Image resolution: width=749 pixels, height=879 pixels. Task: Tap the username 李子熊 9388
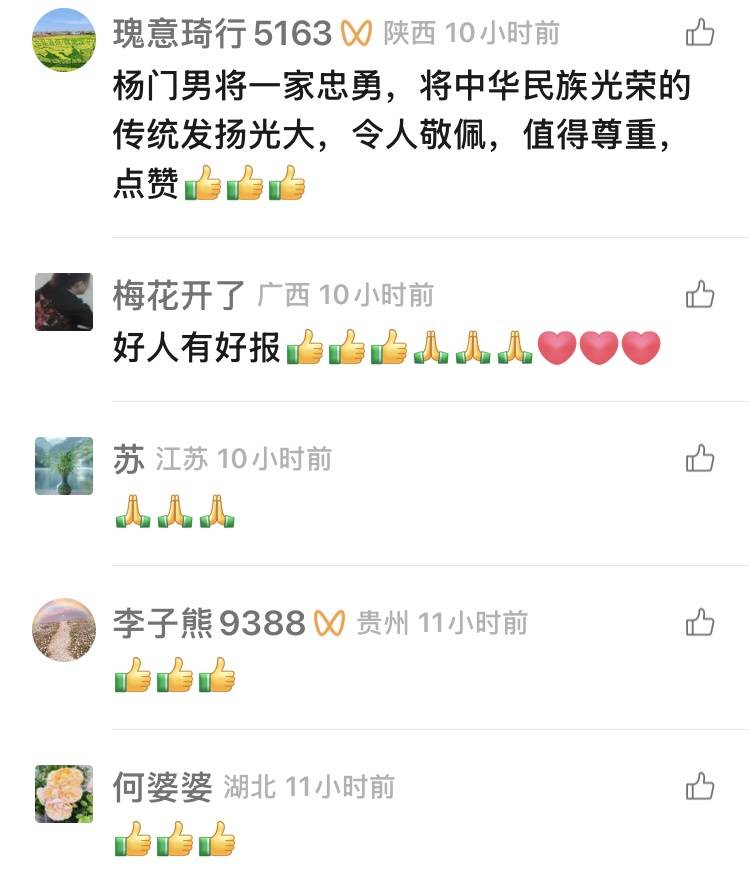pos(209,623)
